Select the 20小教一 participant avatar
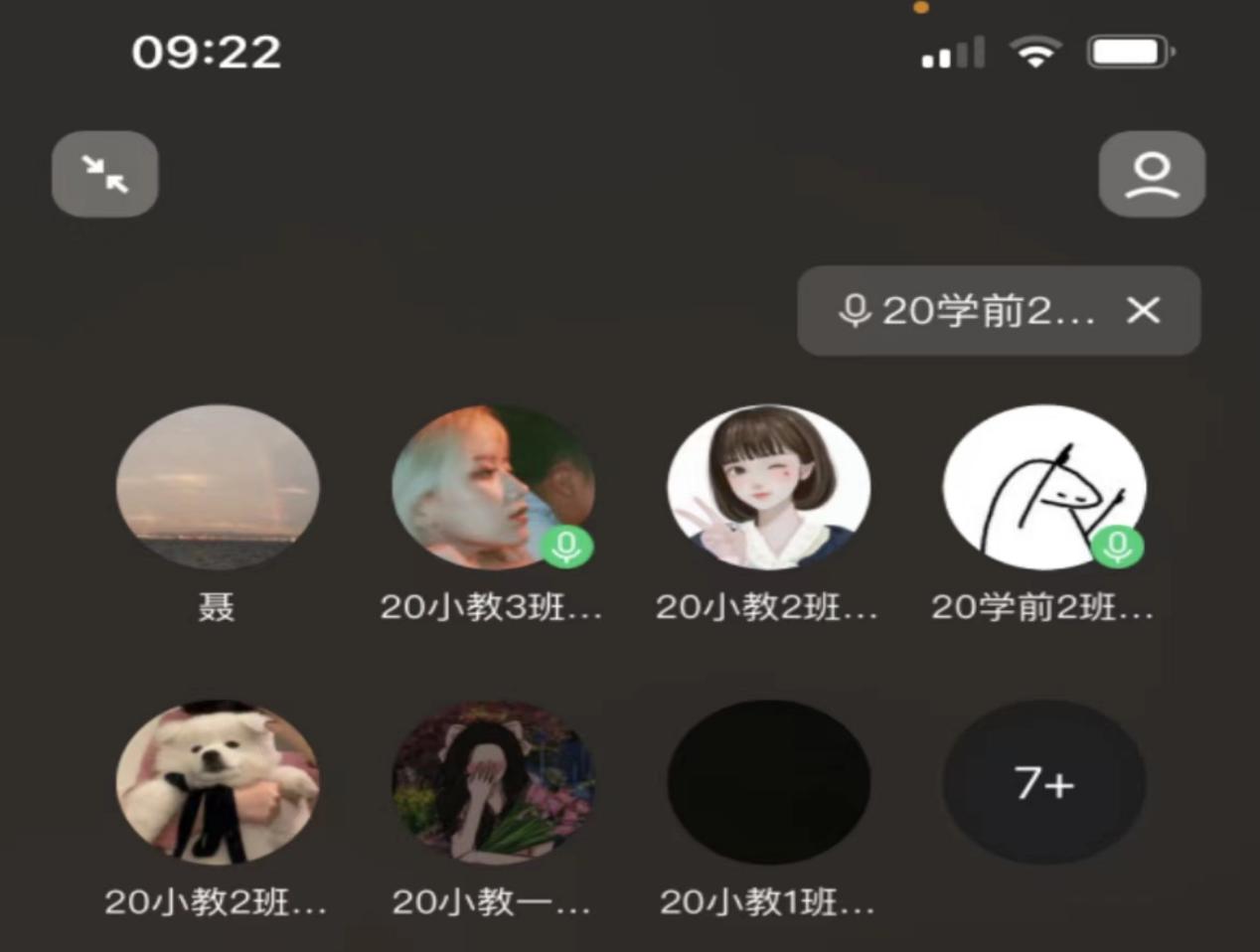The image size is (1260, 952). 493,782
